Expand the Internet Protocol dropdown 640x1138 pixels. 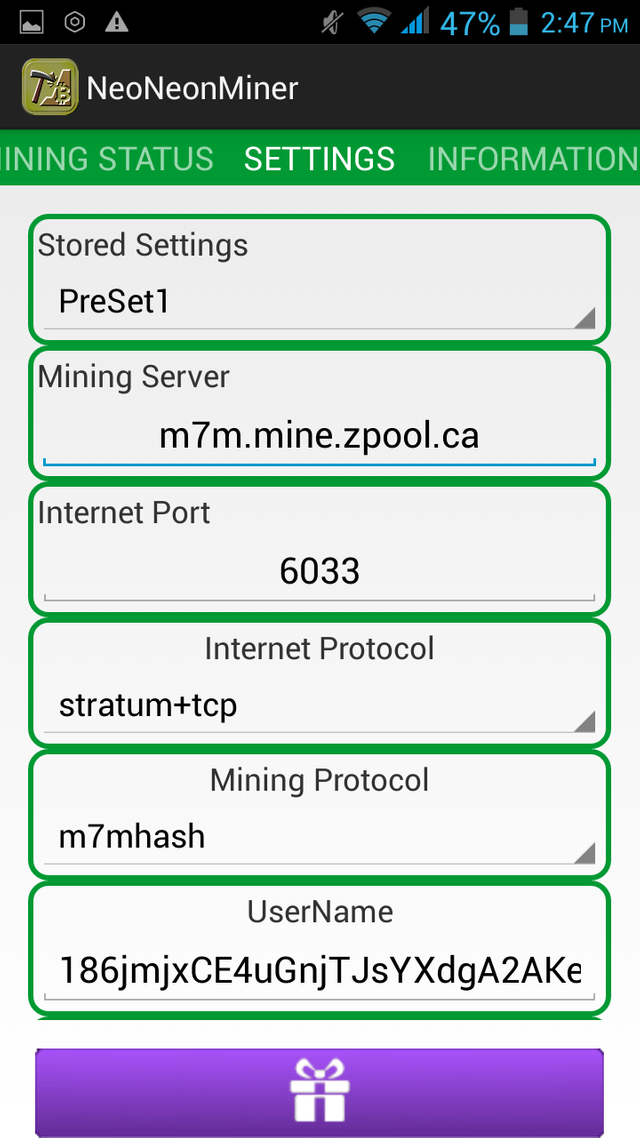click(x=319, y=705)
